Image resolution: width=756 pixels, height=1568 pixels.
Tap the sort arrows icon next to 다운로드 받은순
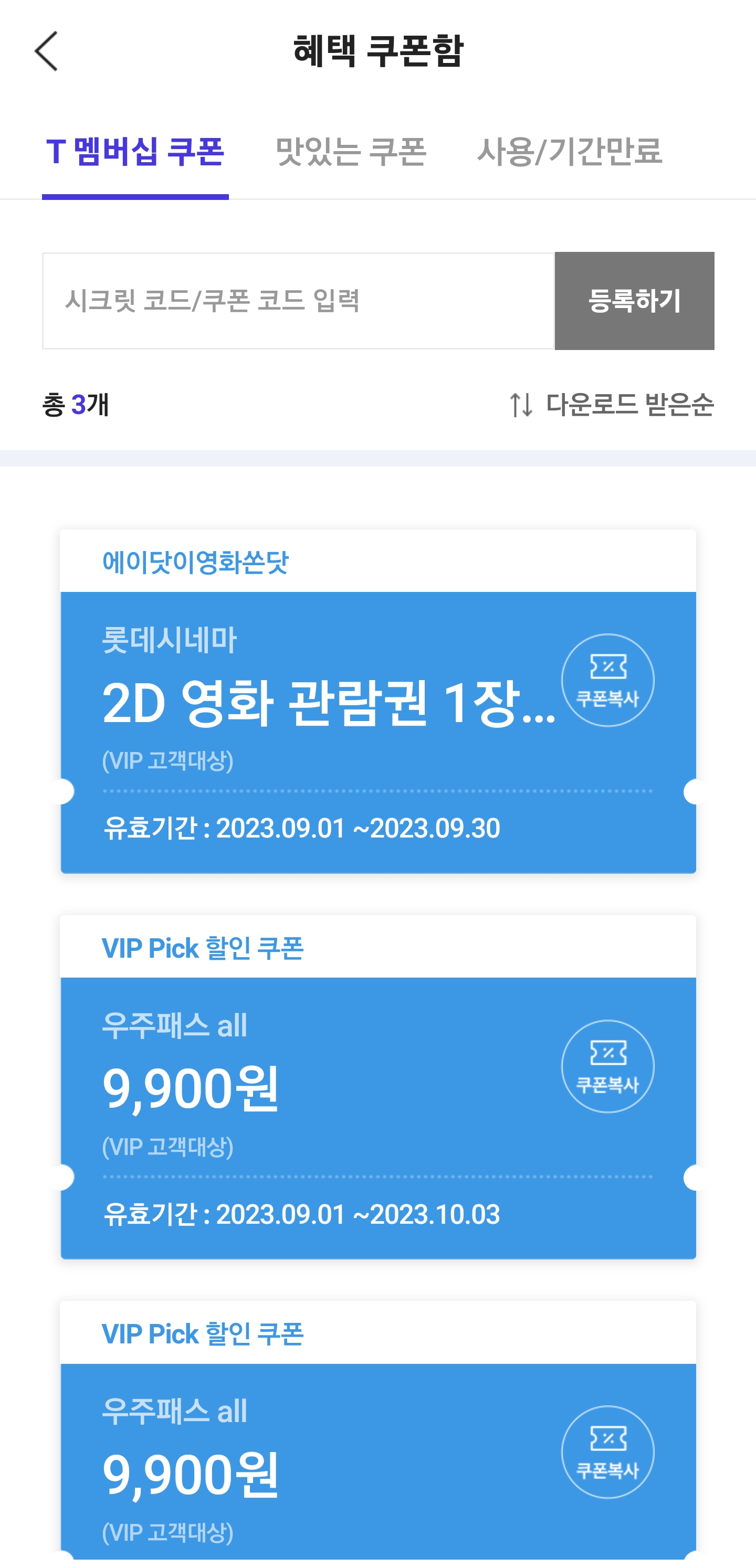pyautogui.click(x=521, y=402)
